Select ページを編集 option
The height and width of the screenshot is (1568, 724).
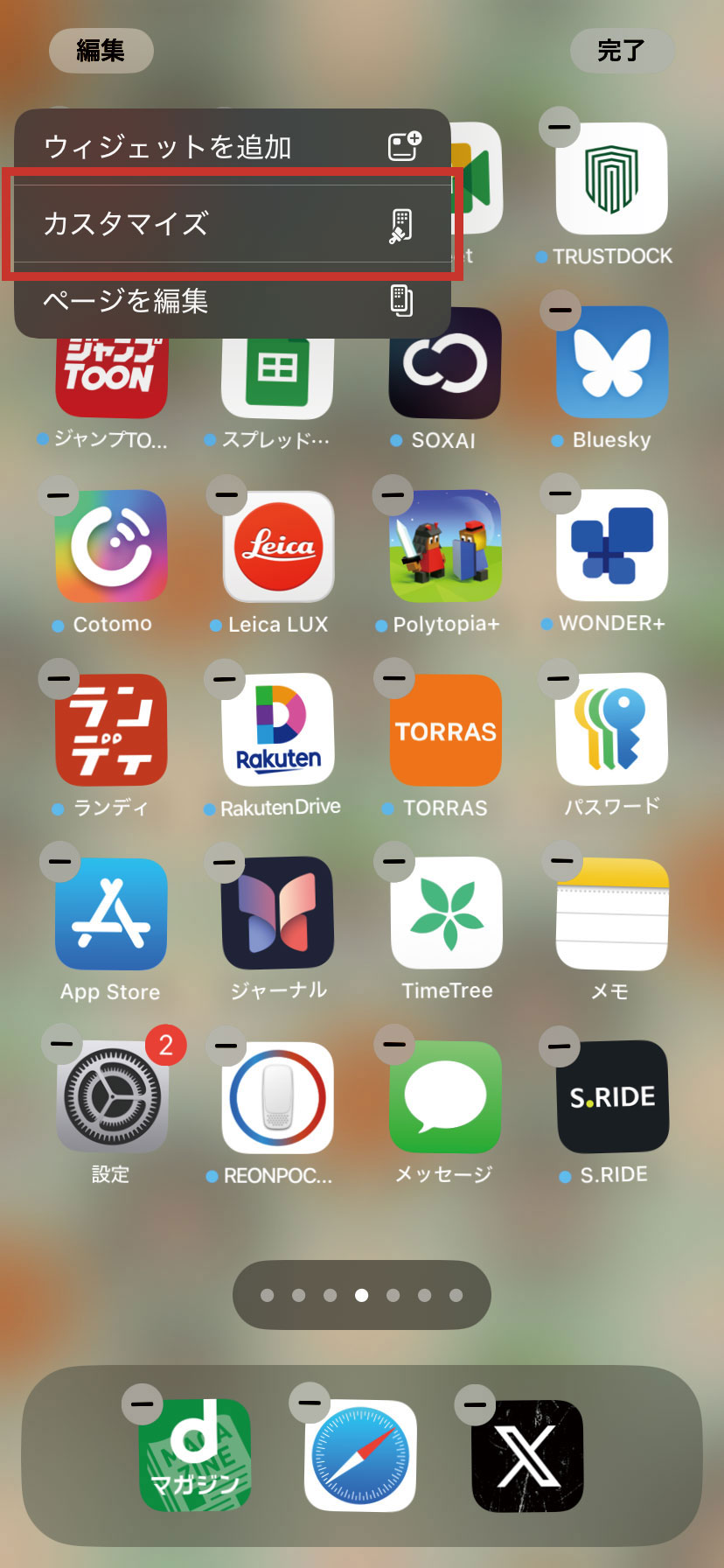coord(232,301)
